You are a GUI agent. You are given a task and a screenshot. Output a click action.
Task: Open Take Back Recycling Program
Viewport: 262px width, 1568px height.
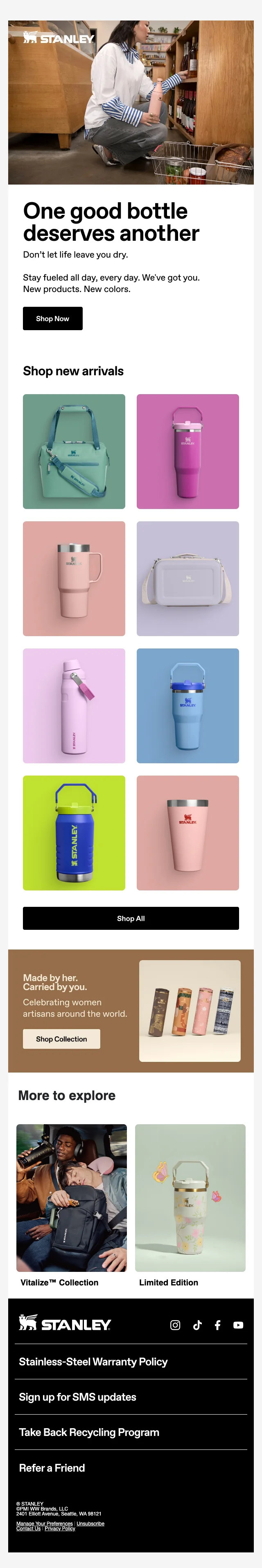[x=89, y=1432]
